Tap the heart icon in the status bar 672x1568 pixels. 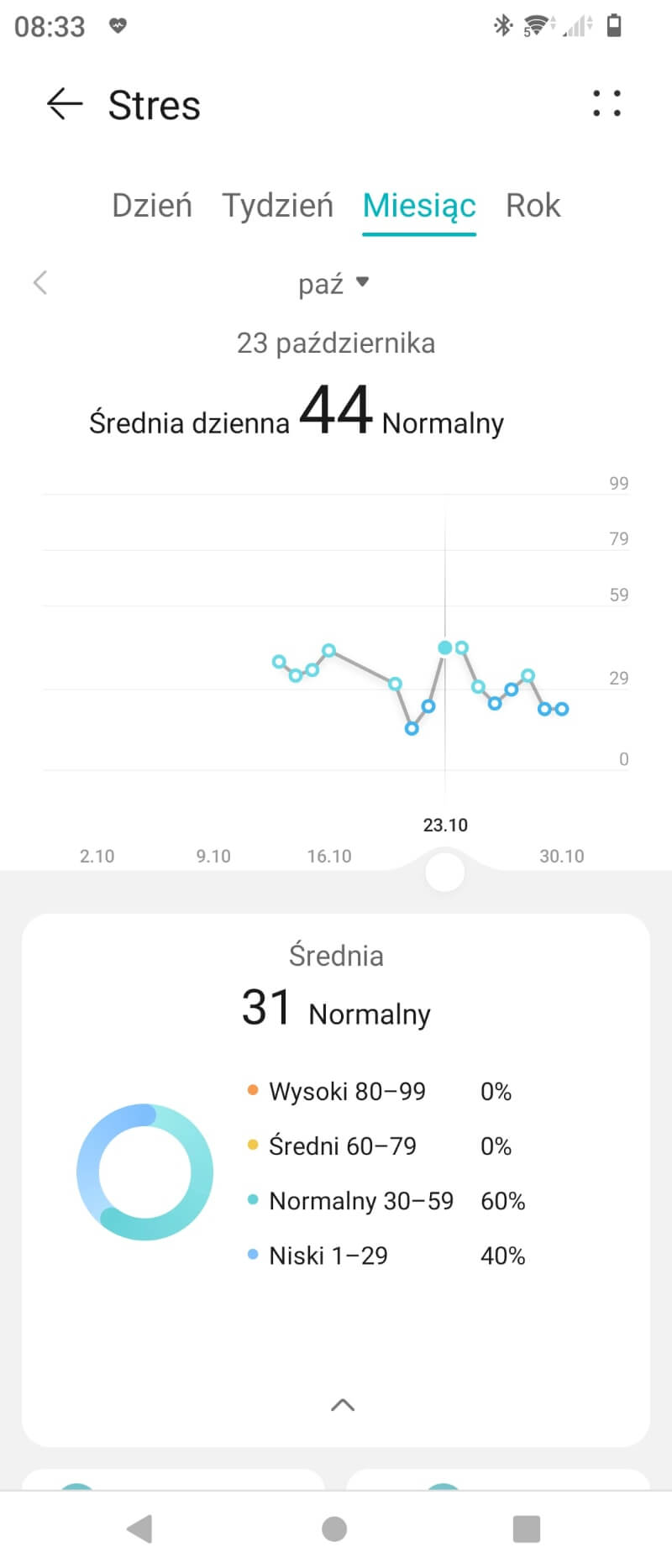click(118, 25)
